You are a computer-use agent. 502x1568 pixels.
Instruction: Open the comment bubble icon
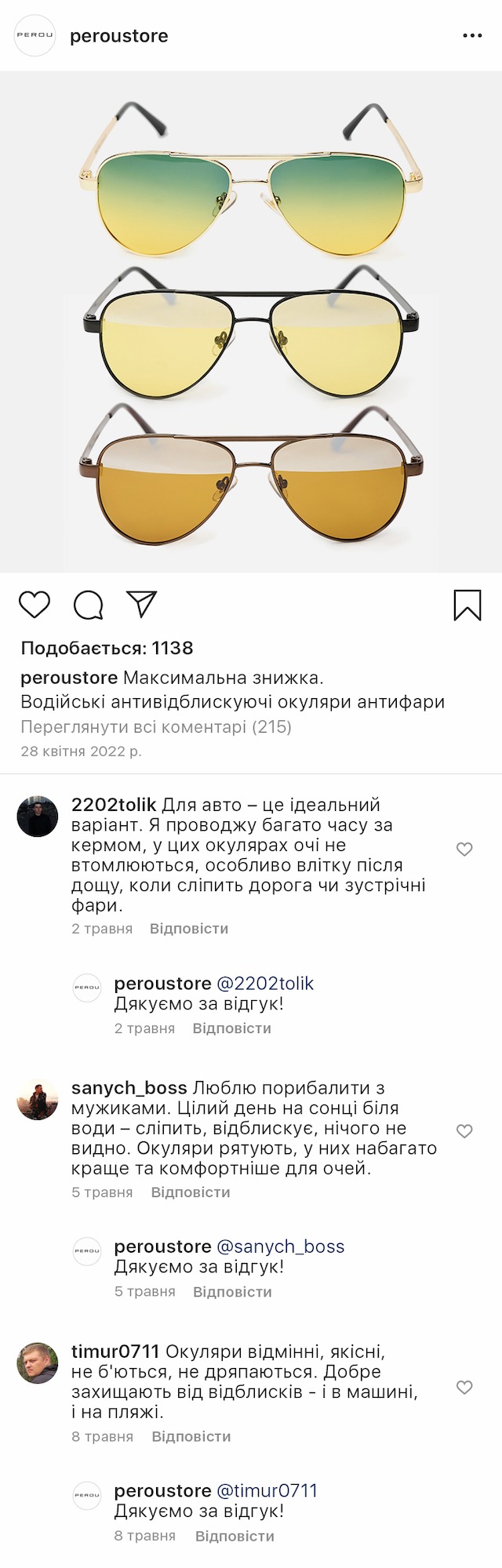pyautogui.click(x=88, y=605)
